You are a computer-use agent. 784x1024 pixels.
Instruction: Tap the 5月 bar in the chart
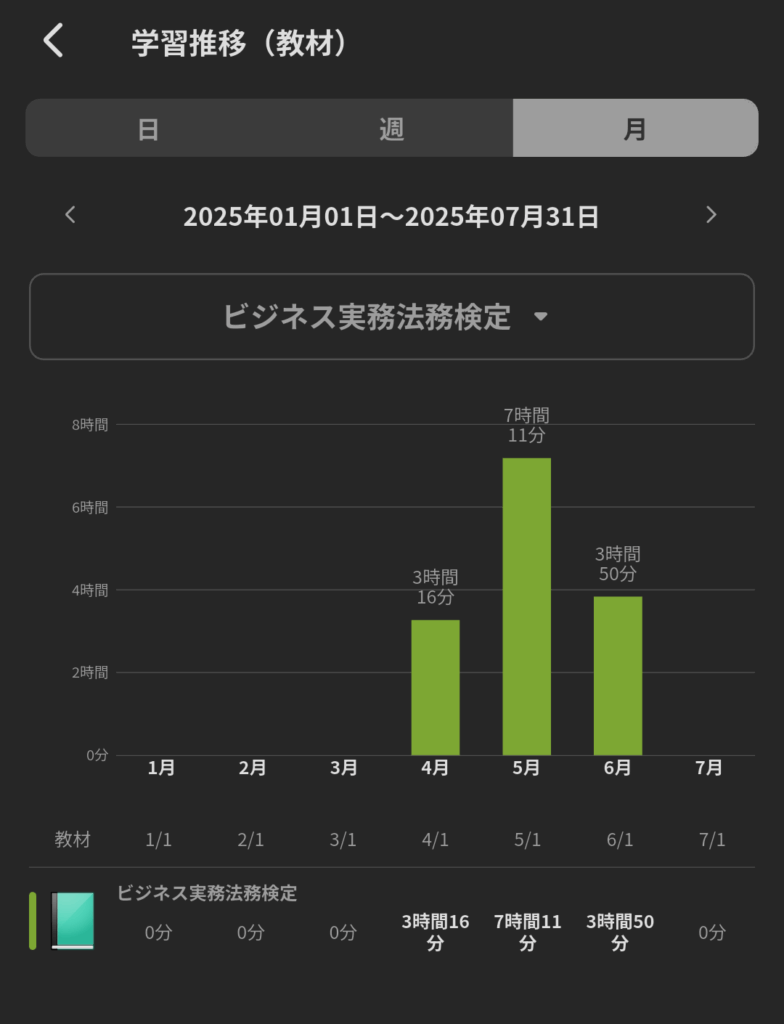tap(526, 606)
